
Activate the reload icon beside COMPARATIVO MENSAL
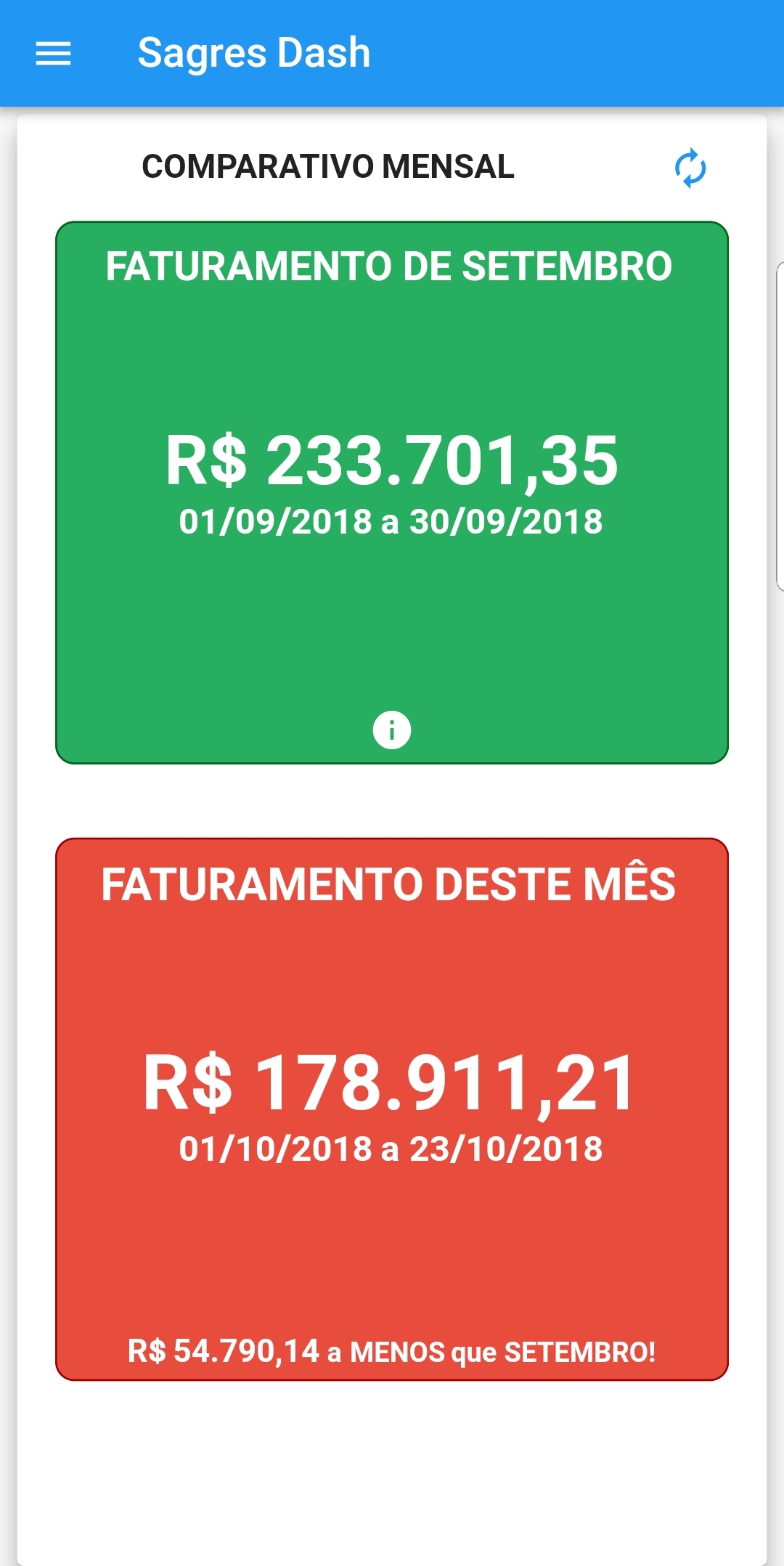point(690,168)
